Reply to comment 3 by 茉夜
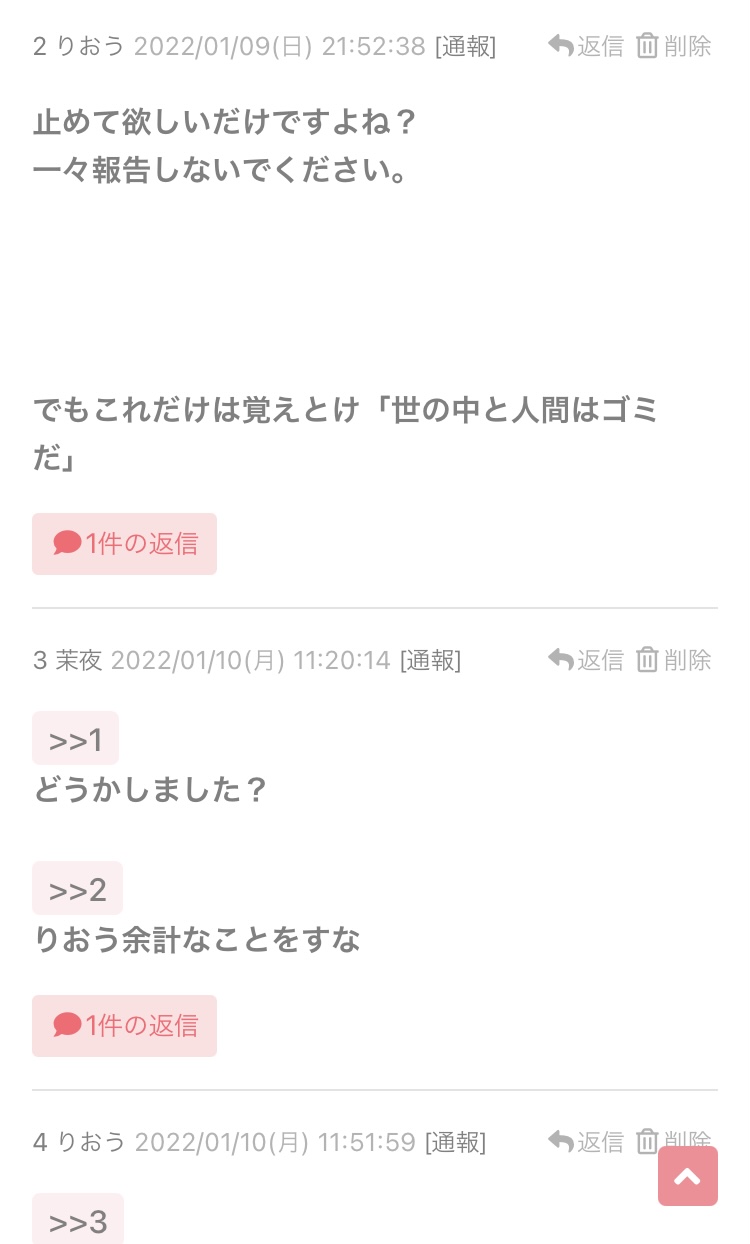The image size is (750, 1244). point(586,660)
